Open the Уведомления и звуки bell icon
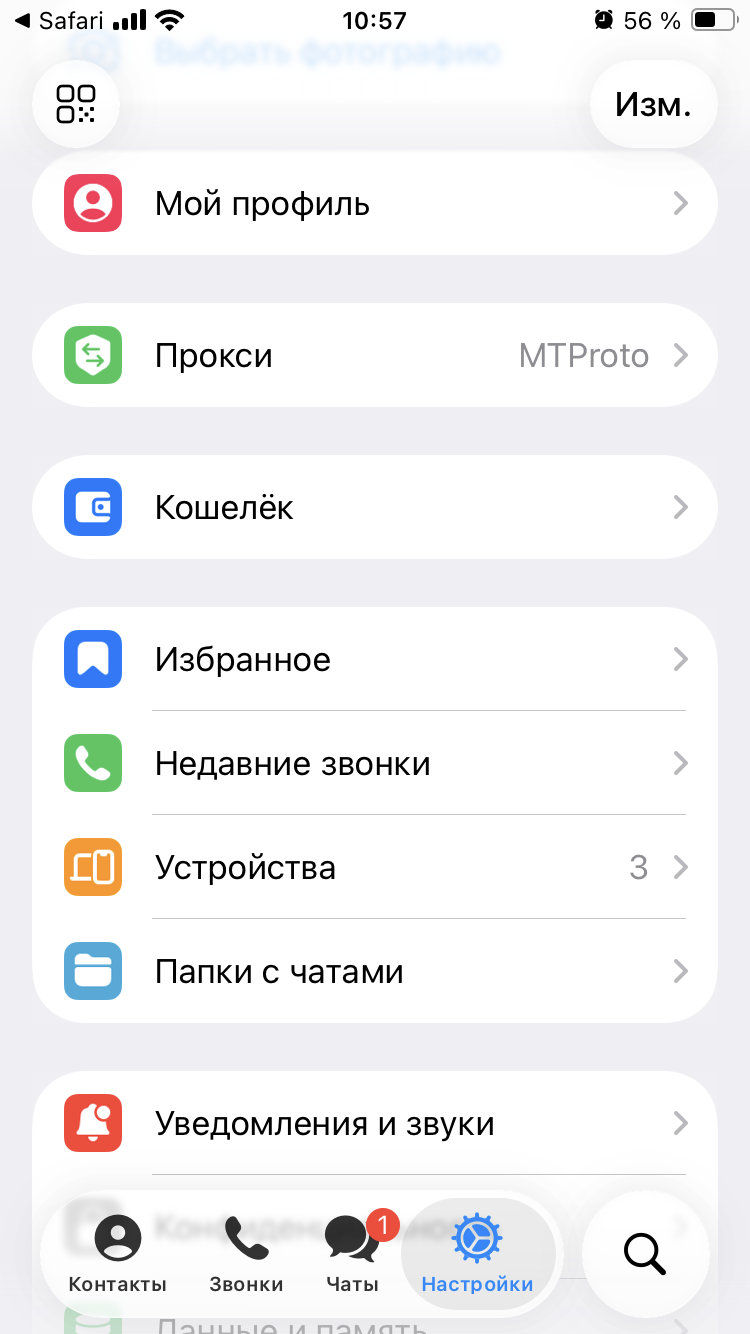 [92, 1123]
